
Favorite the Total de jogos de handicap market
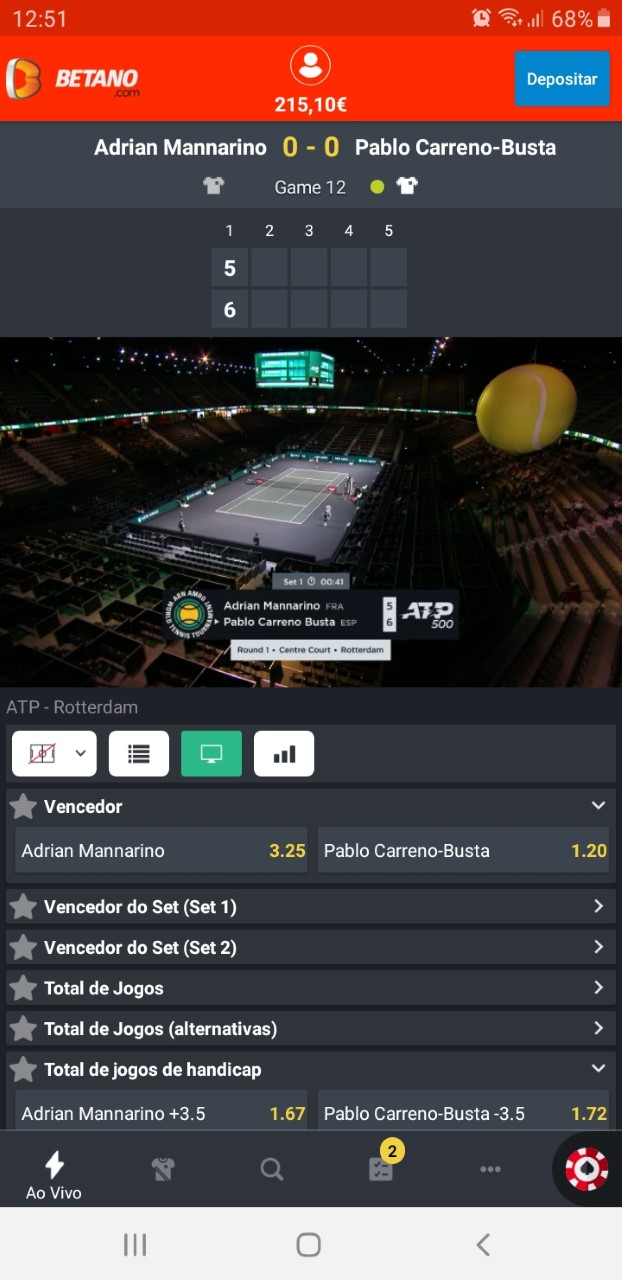click(24, 1069)
